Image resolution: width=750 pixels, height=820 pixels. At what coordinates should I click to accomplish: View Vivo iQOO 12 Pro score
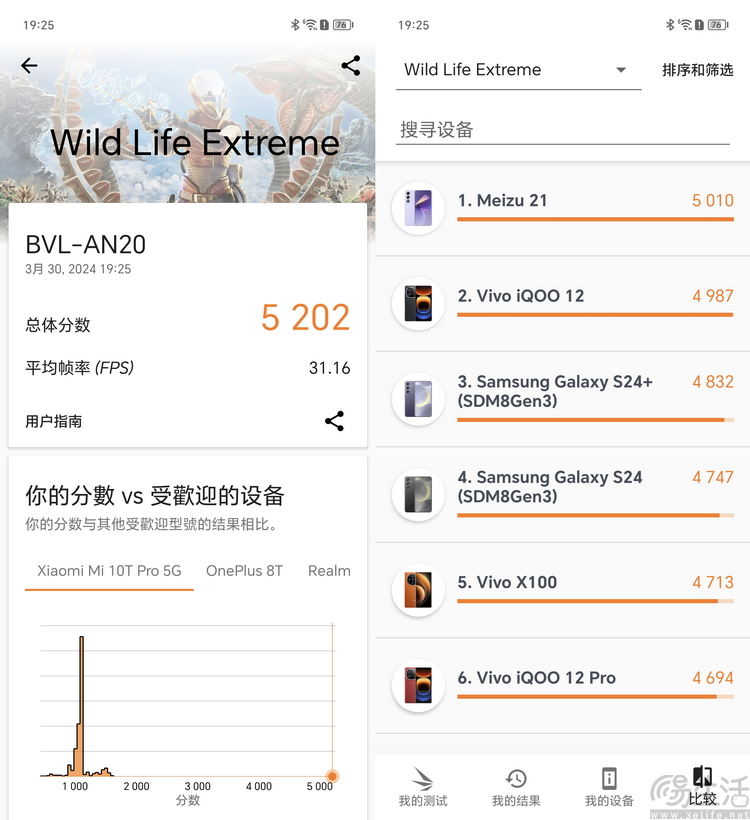(x=562, y=685)
